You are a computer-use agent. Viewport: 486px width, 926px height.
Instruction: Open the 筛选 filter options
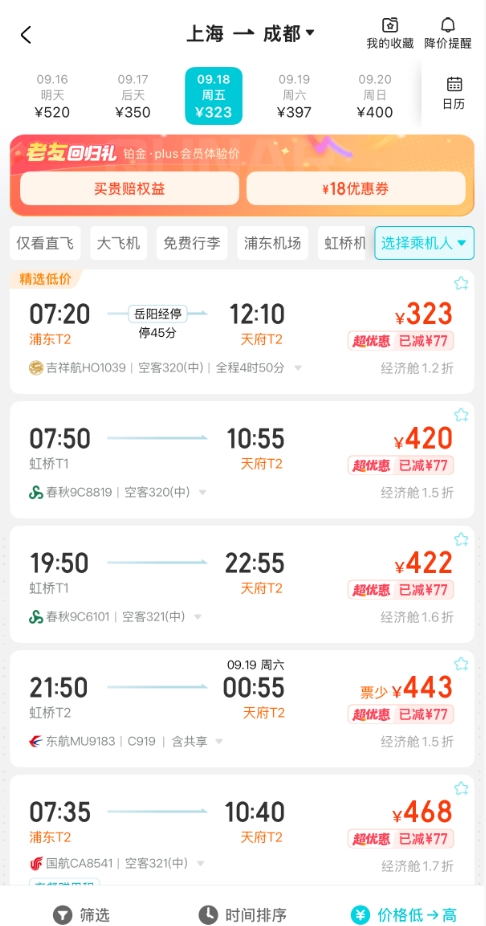coord(81,915)
